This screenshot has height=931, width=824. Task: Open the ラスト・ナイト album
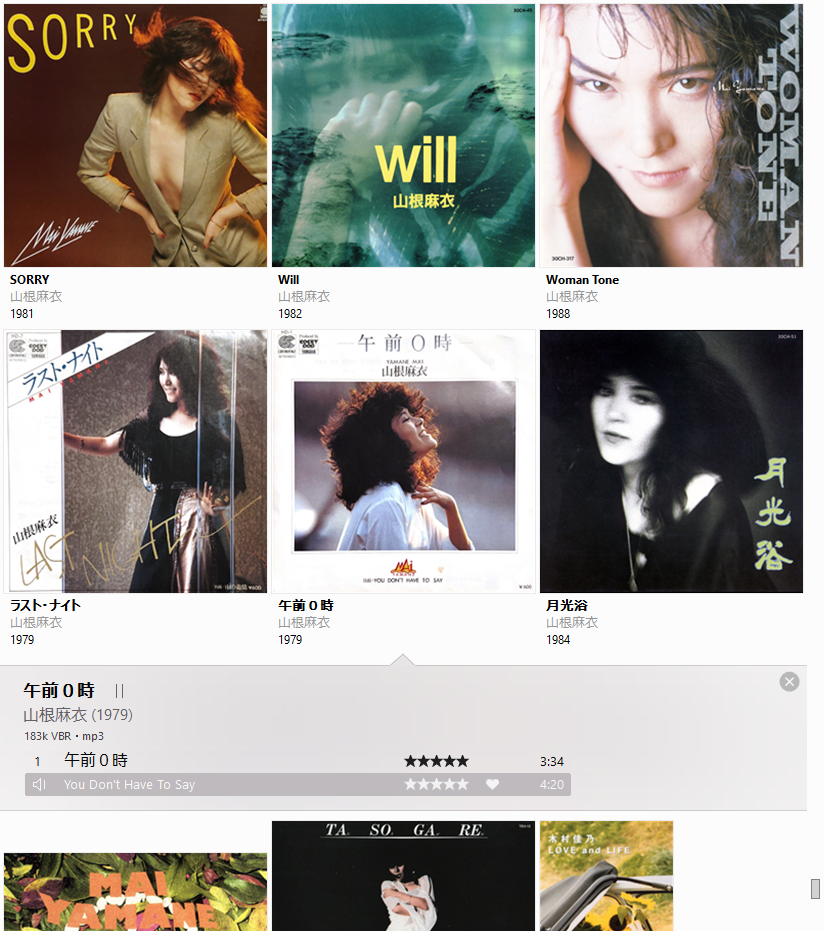[135, 461]
